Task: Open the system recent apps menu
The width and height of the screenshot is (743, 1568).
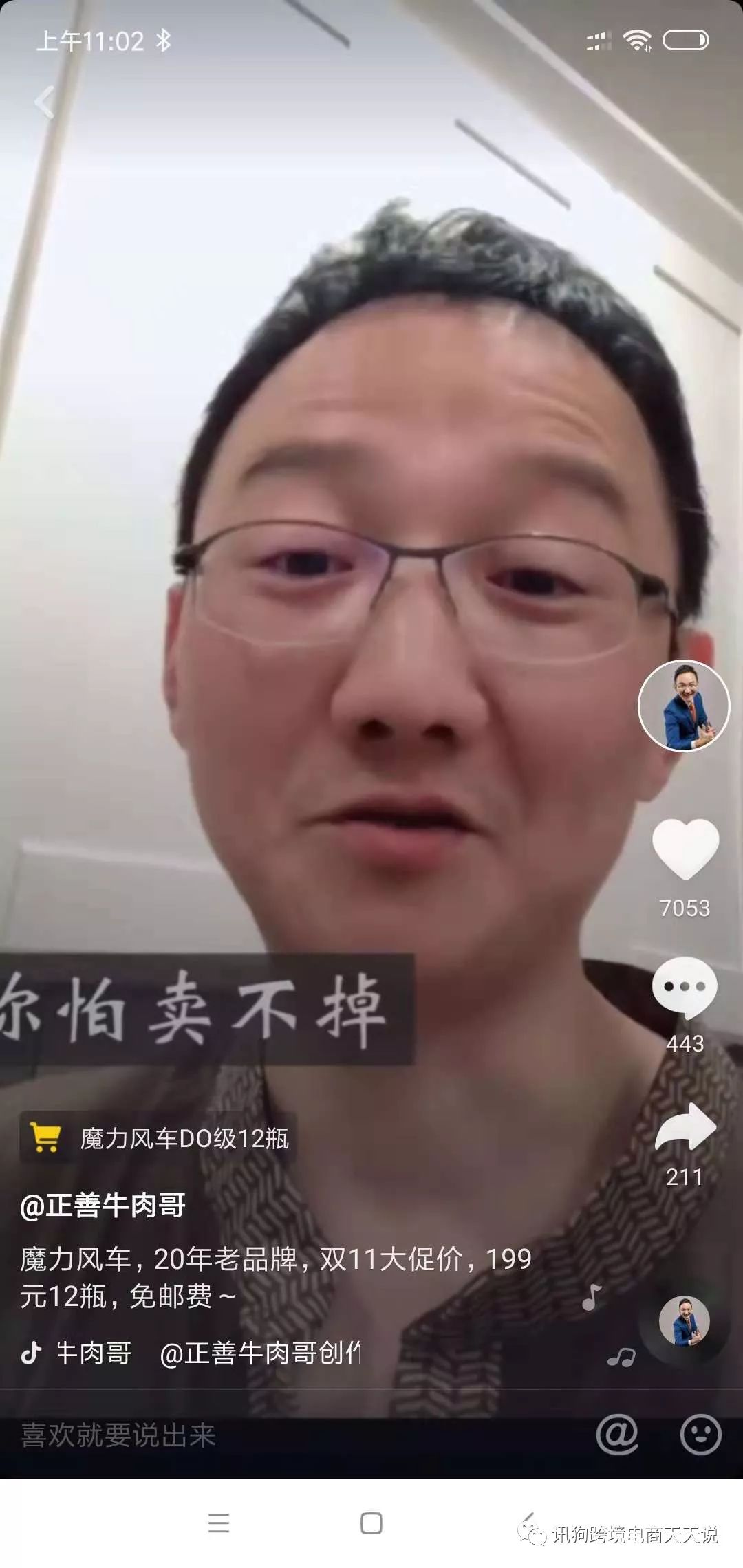Action: tap(219, 1523)
